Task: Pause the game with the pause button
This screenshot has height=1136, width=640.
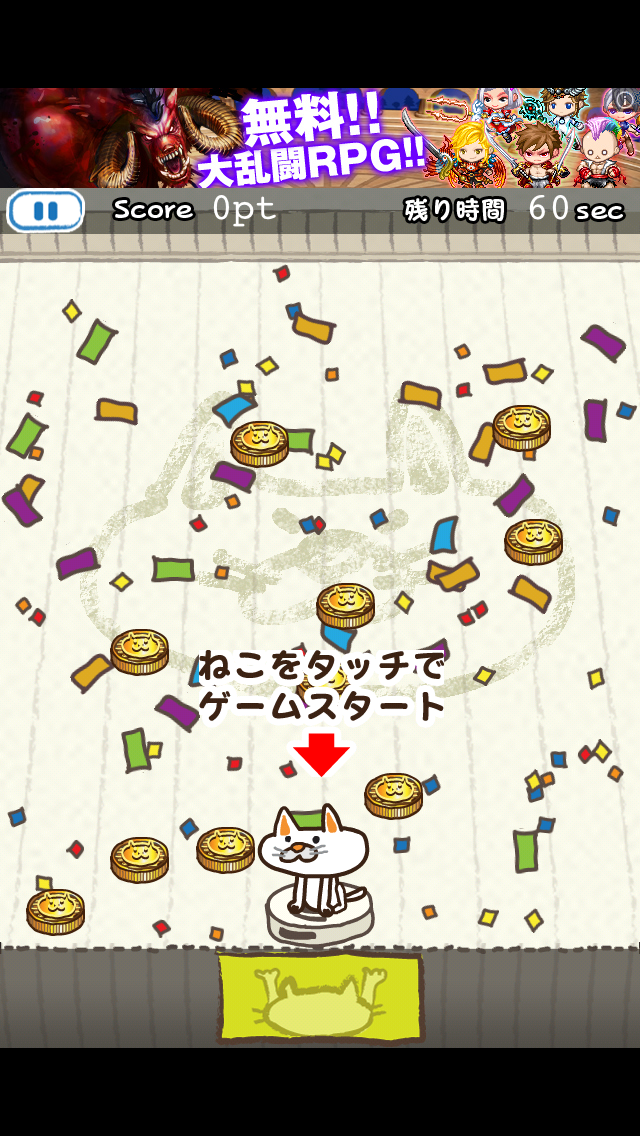Action: point(46,211)
